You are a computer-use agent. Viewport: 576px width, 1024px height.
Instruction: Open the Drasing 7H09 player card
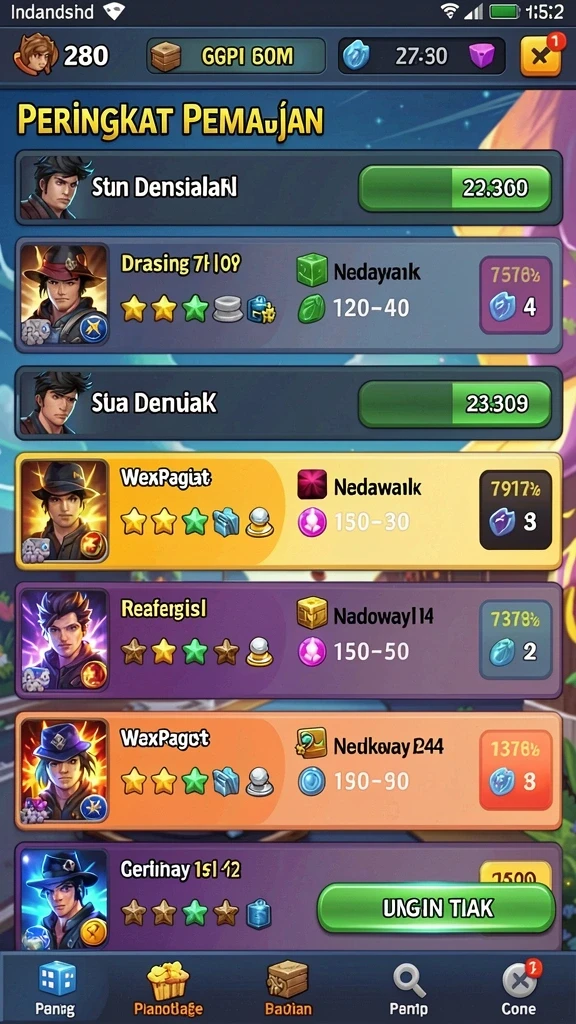[288, 296]
